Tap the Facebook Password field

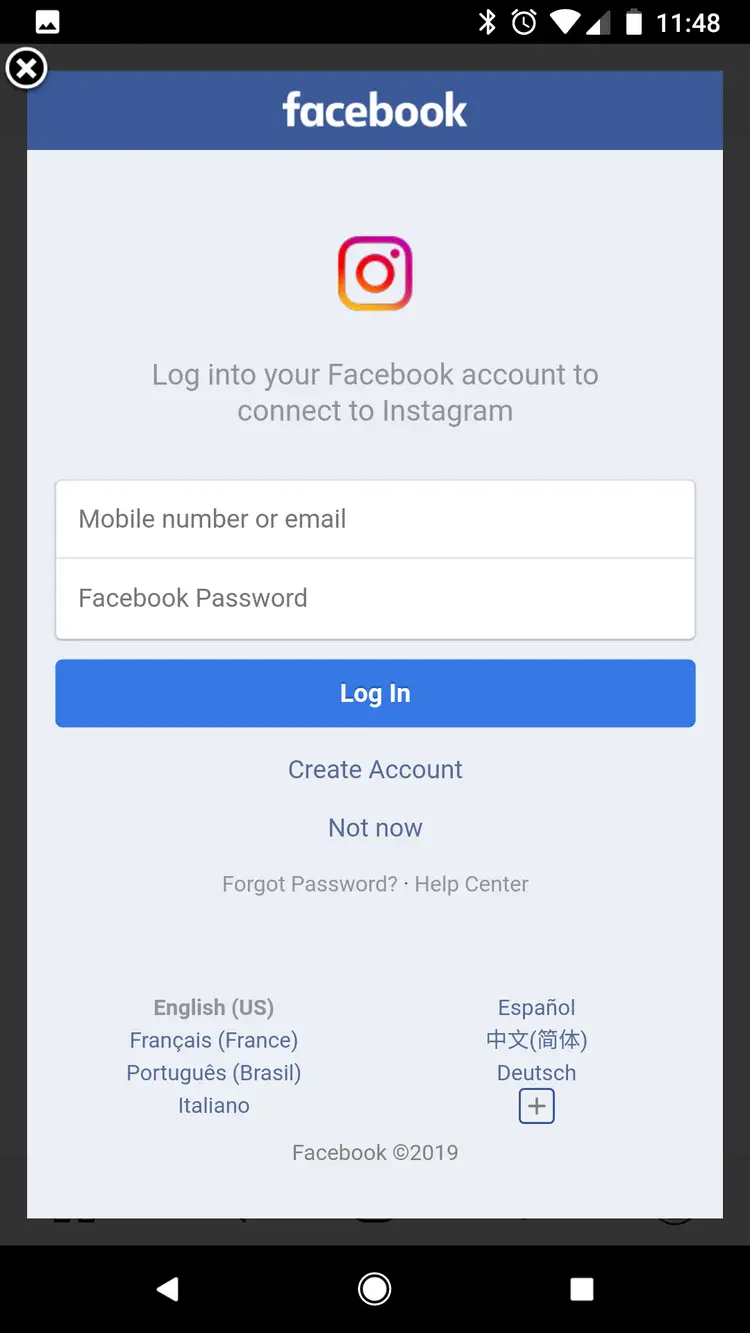375,598
